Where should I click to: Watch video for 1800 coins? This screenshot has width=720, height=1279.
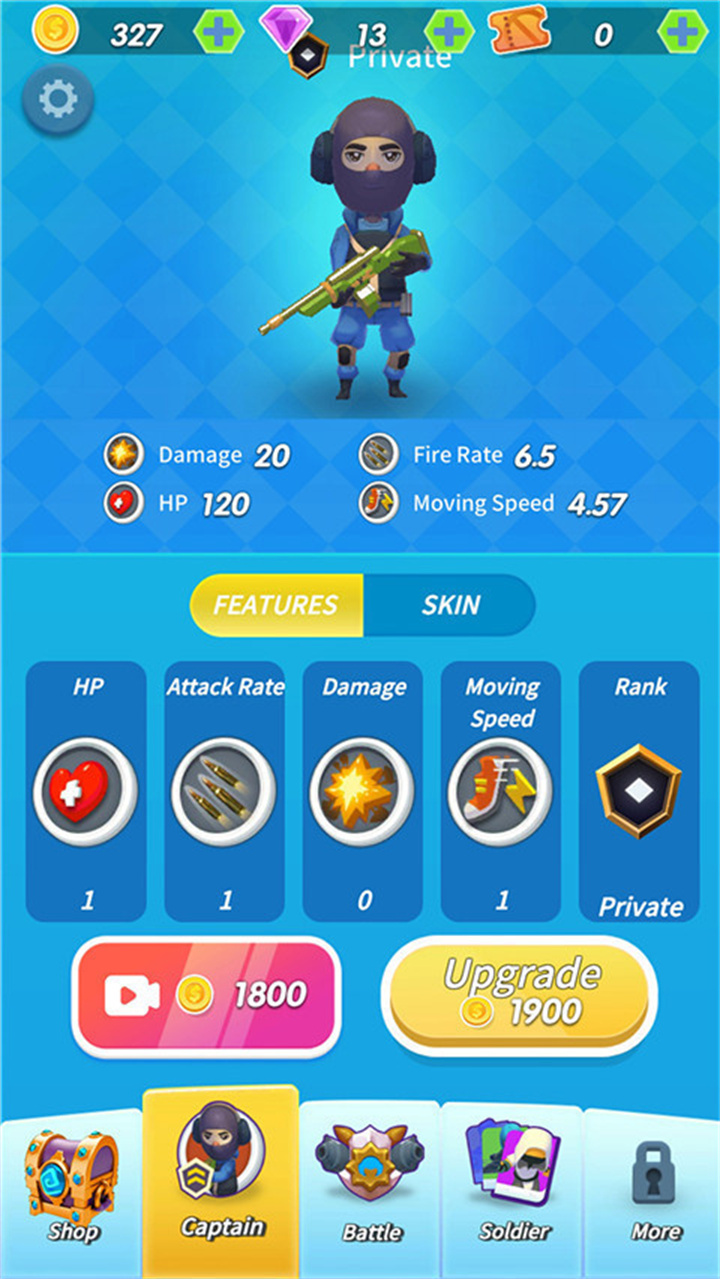click(206, 996)
